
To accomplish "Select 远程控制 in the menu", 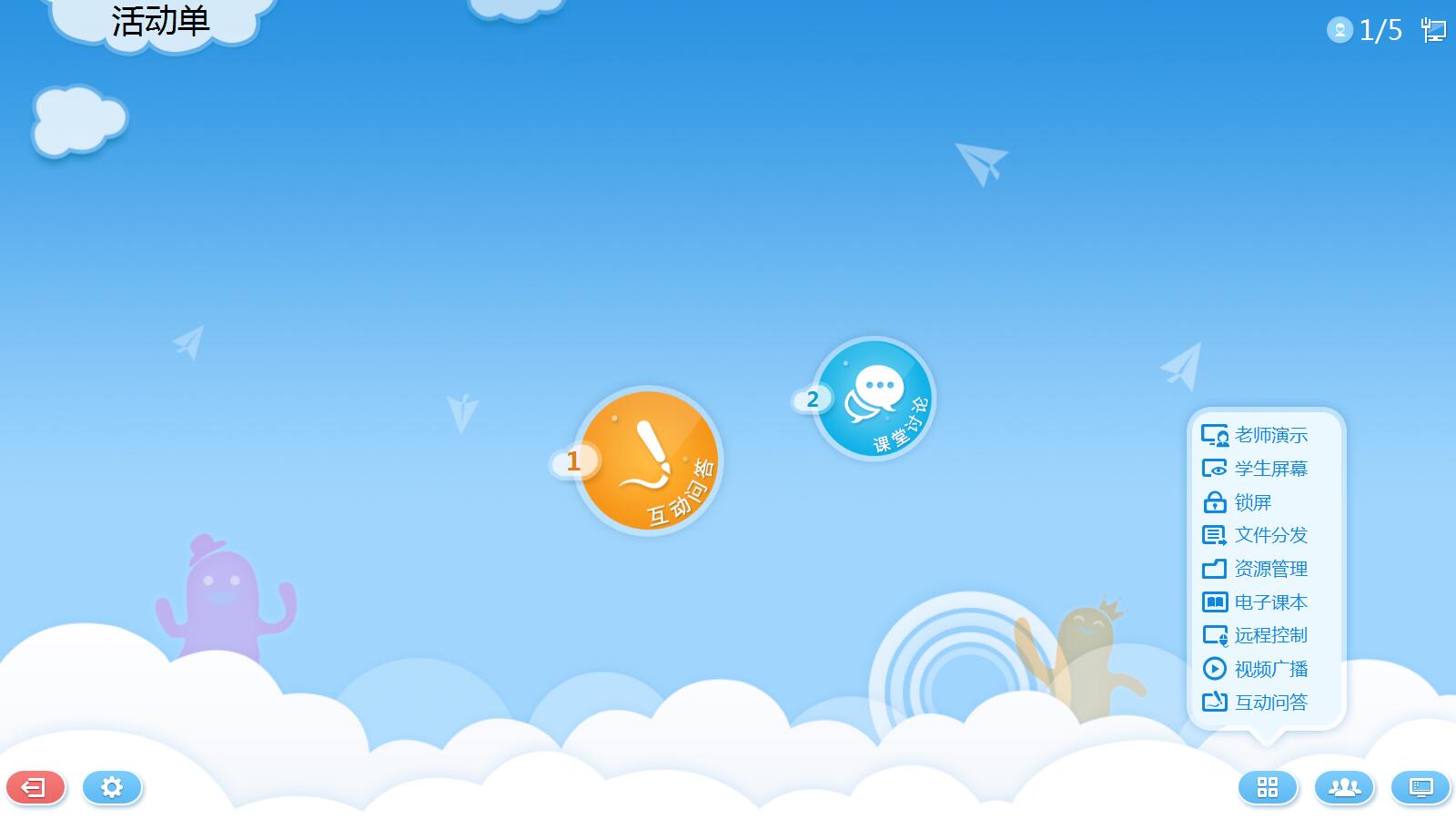I will coord(1256,635).
